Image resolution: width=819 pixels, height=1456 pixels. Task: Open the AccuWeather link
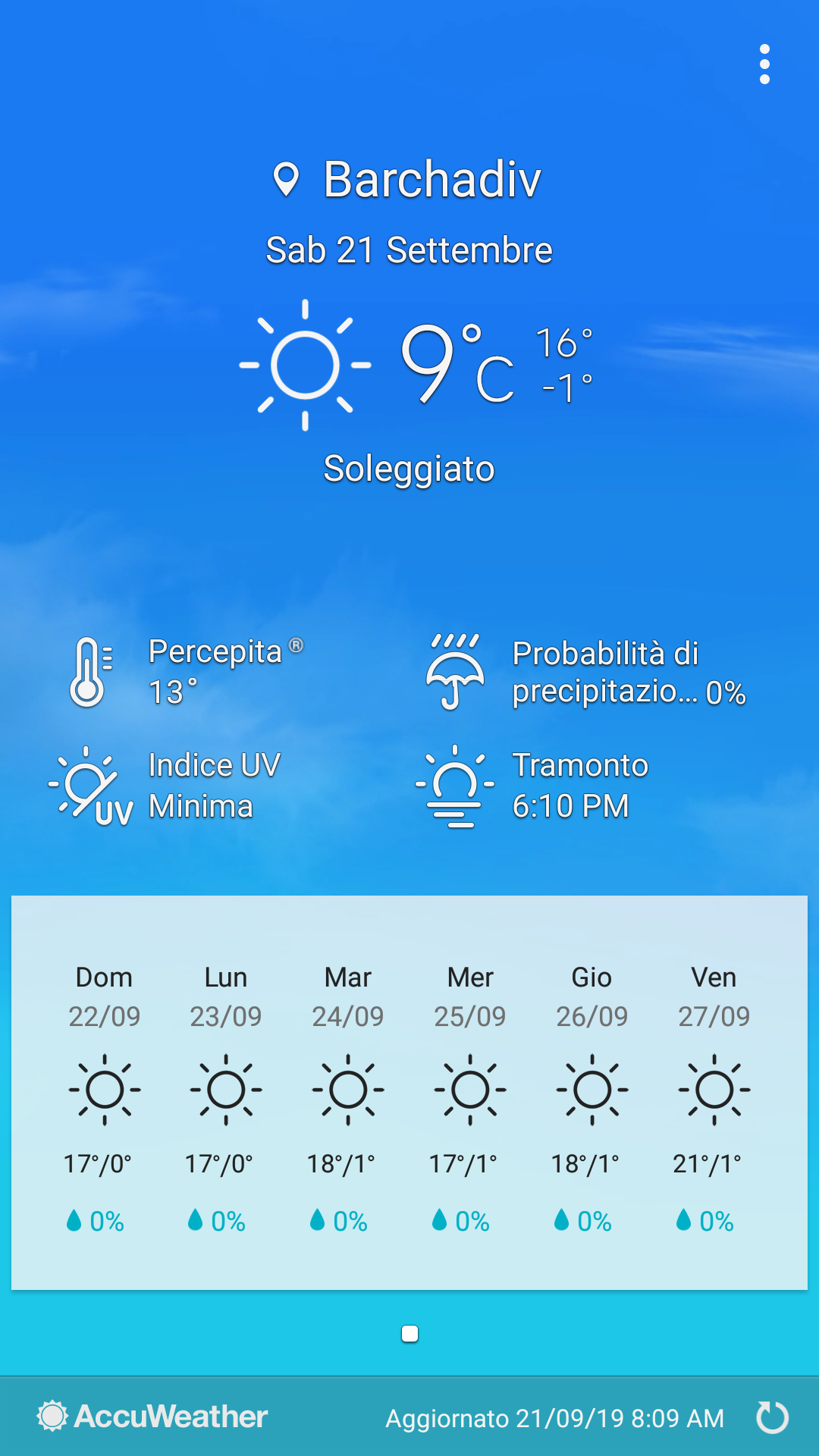tap(153, 1417)
